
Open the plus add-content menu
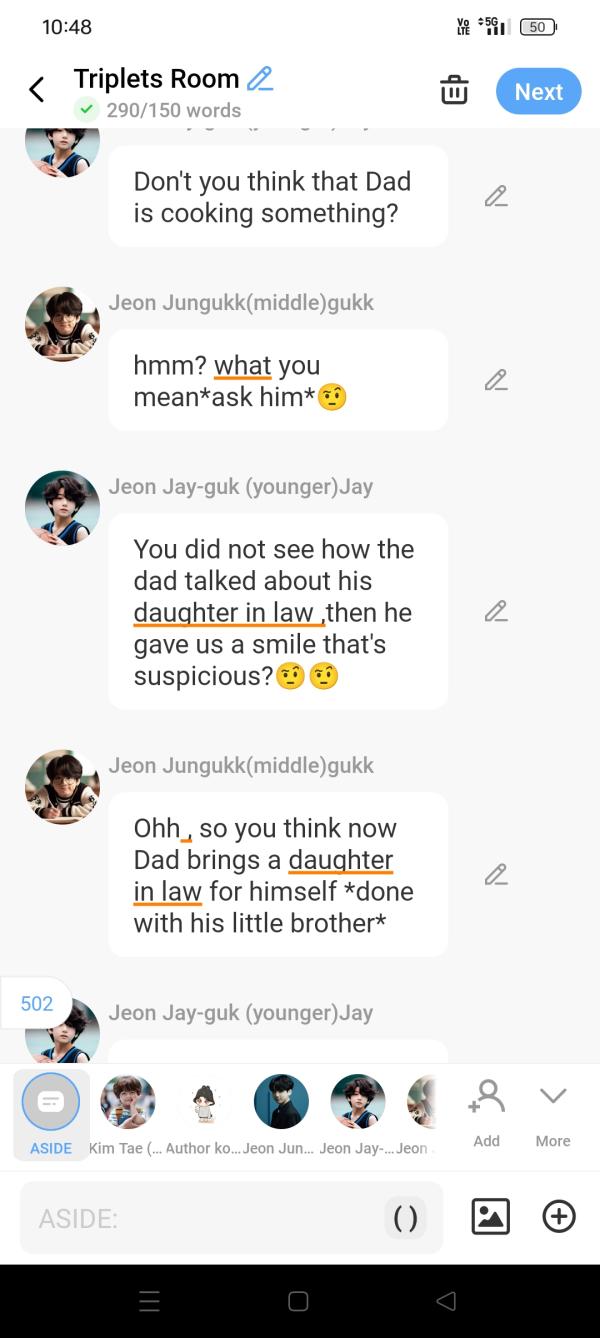pyautogui.click(x=559, y=1216)
